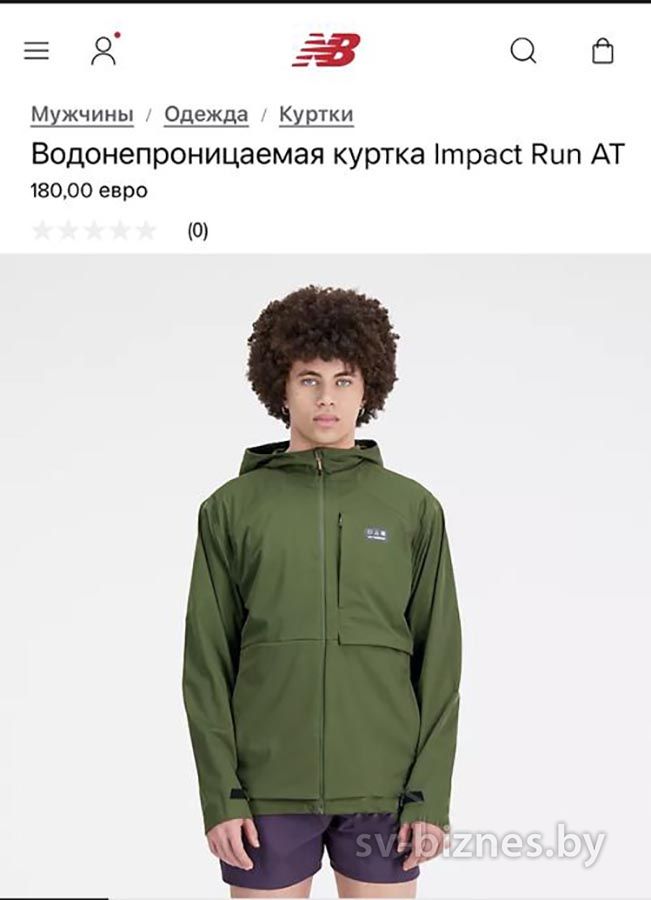Enlarge the green jacket product photo
651x900 pixels.
click(x=325, y=600)
